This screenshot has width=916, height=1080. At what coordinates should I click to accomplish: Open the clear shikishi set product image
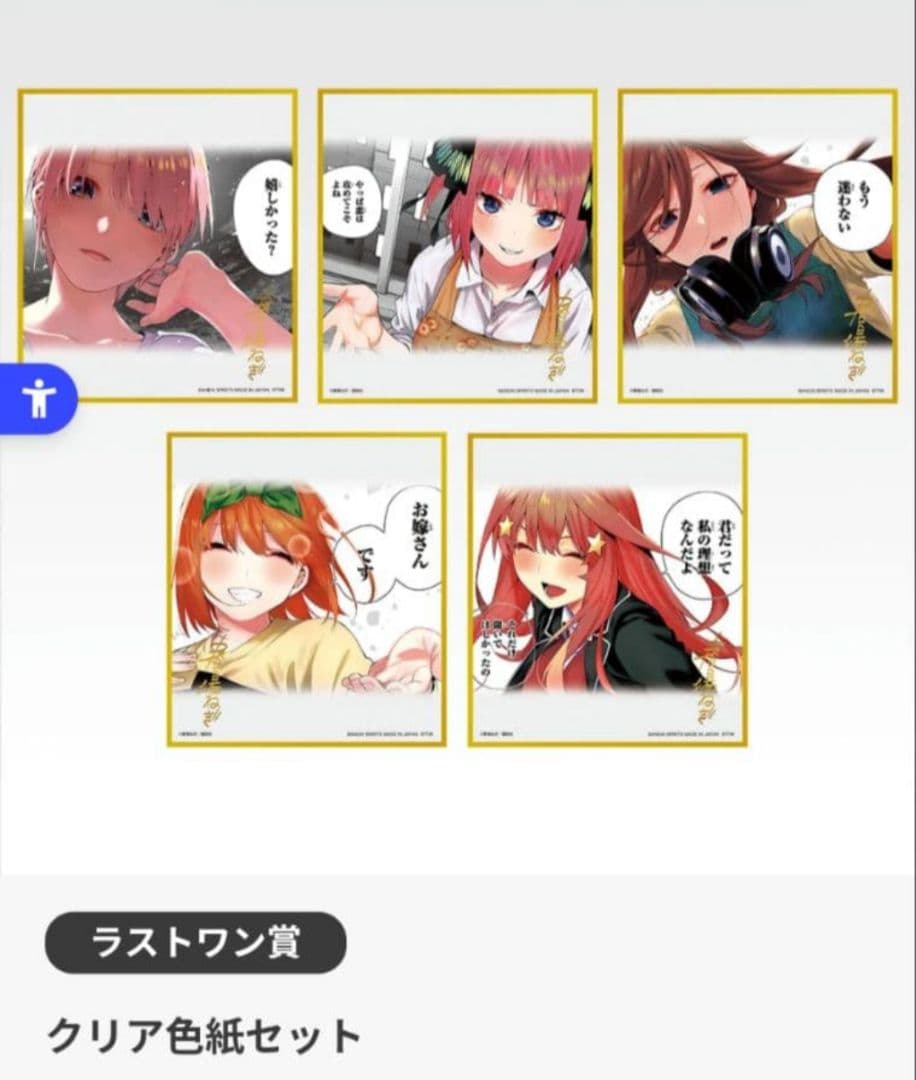click(457, 420)
